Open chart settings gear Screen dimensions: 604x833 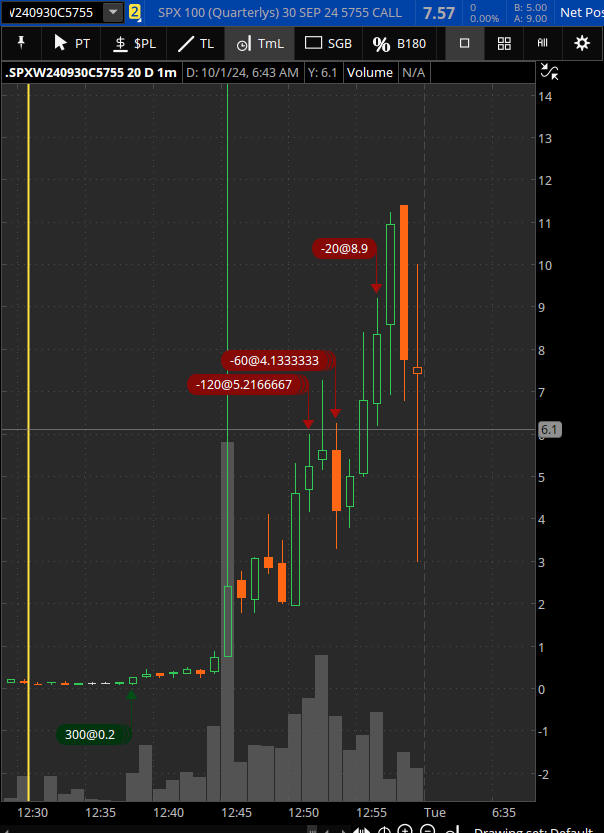[582, 43]
